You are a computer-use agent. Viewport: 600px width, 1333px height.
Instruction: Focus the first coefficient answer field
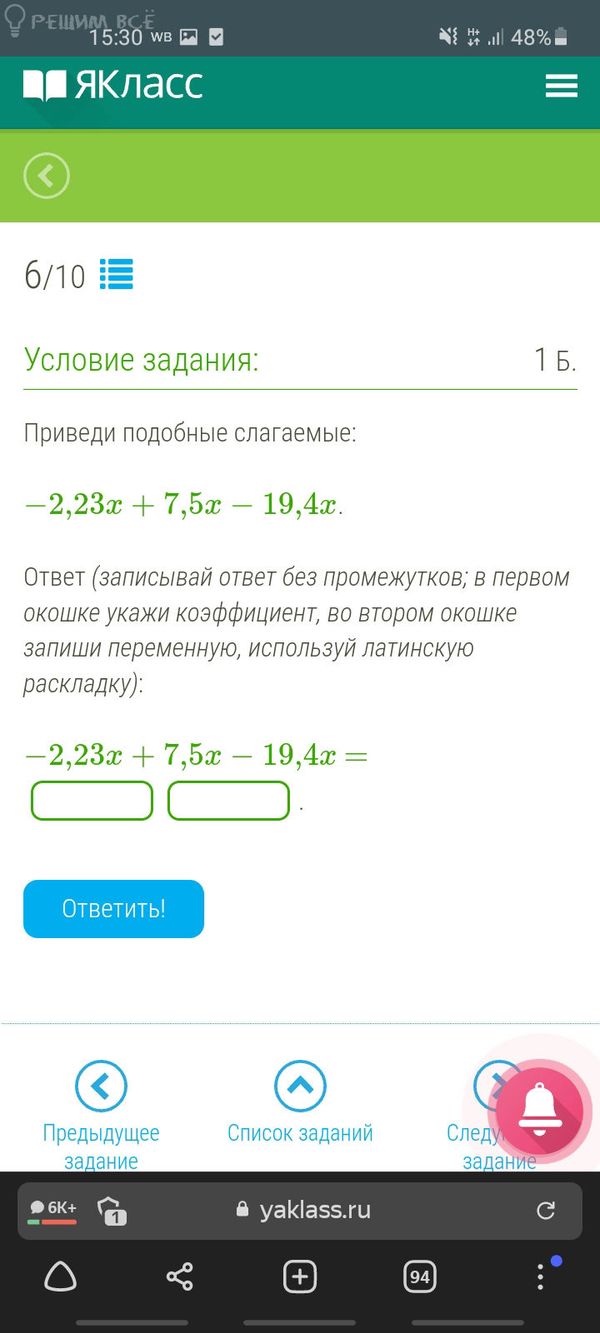click(x=92, y=801)
